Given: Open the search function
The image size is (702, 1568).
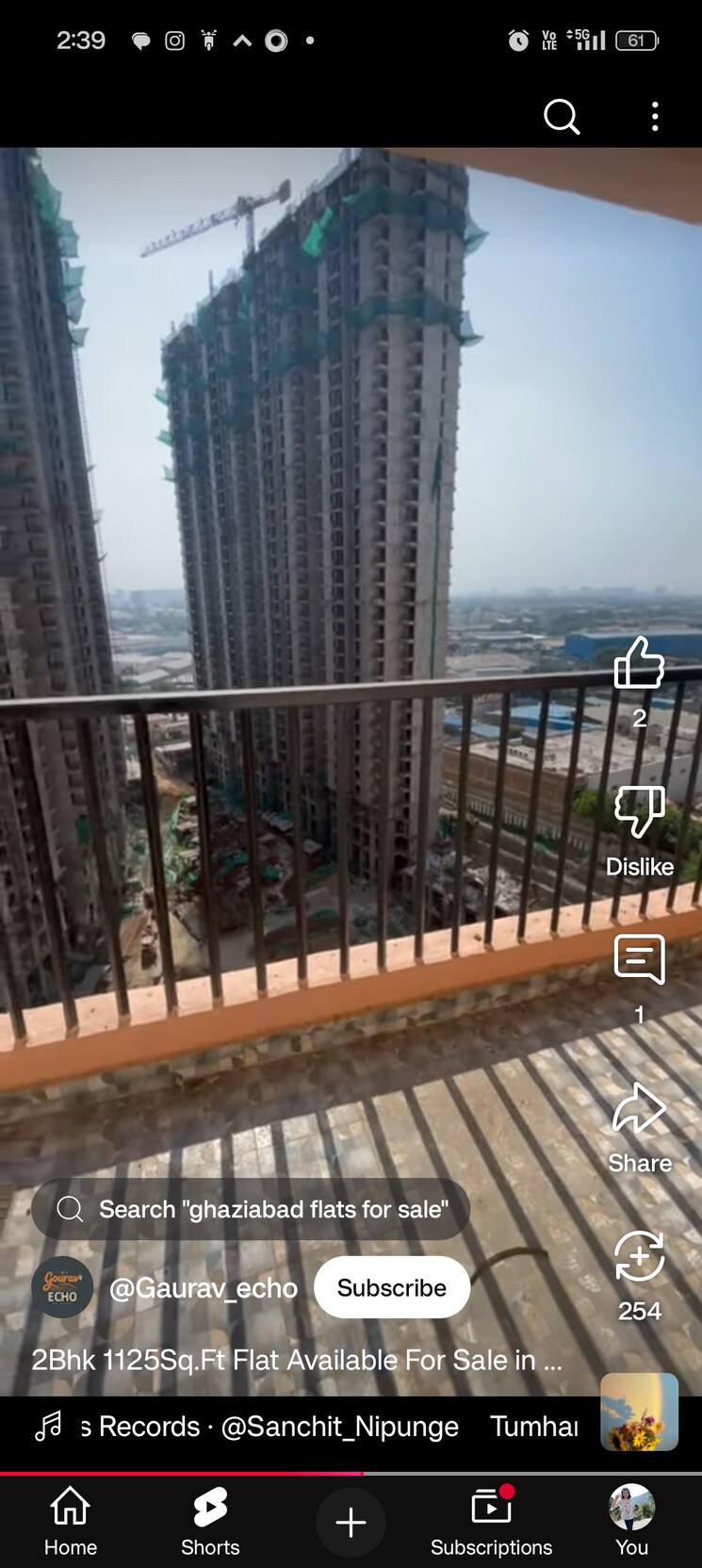Looking at the screenshot, I should tap(561, 117).
